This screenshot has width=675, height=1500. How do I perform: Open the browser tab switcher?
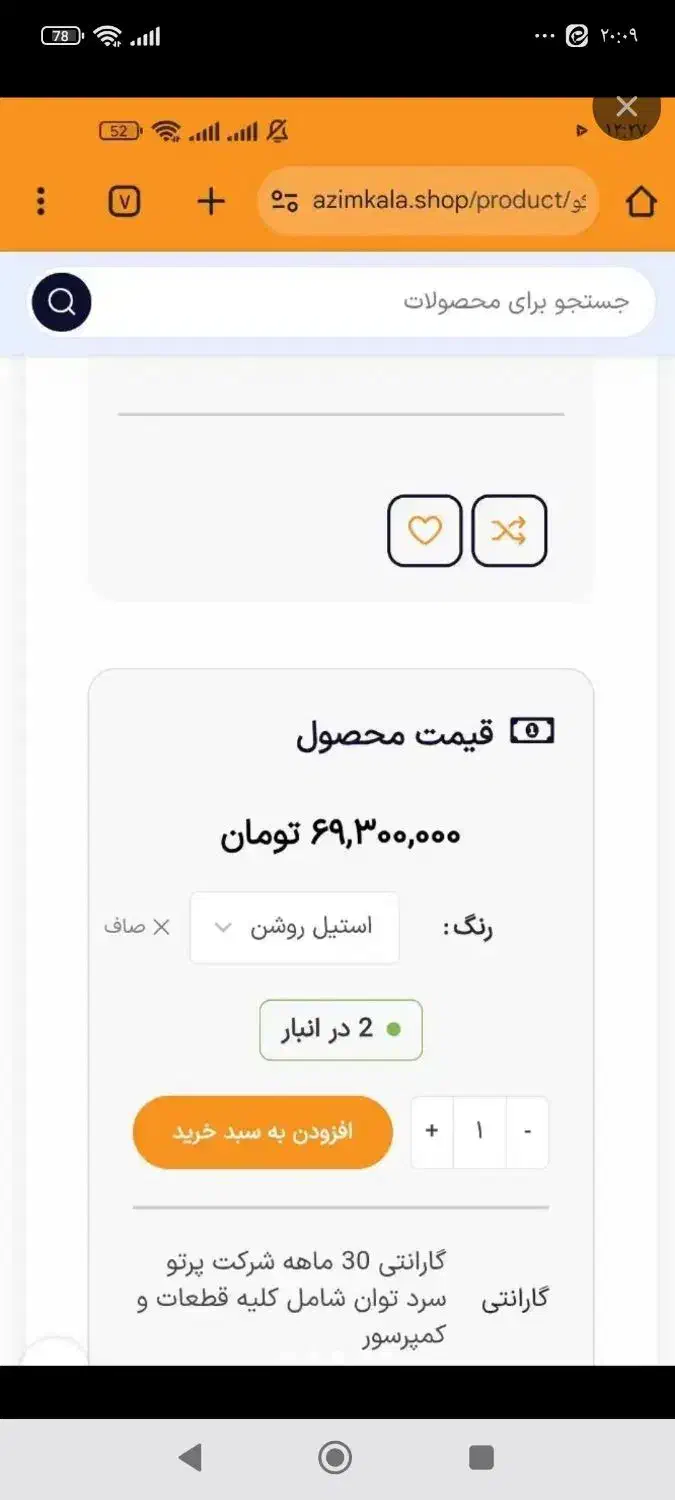coord(124,202)
